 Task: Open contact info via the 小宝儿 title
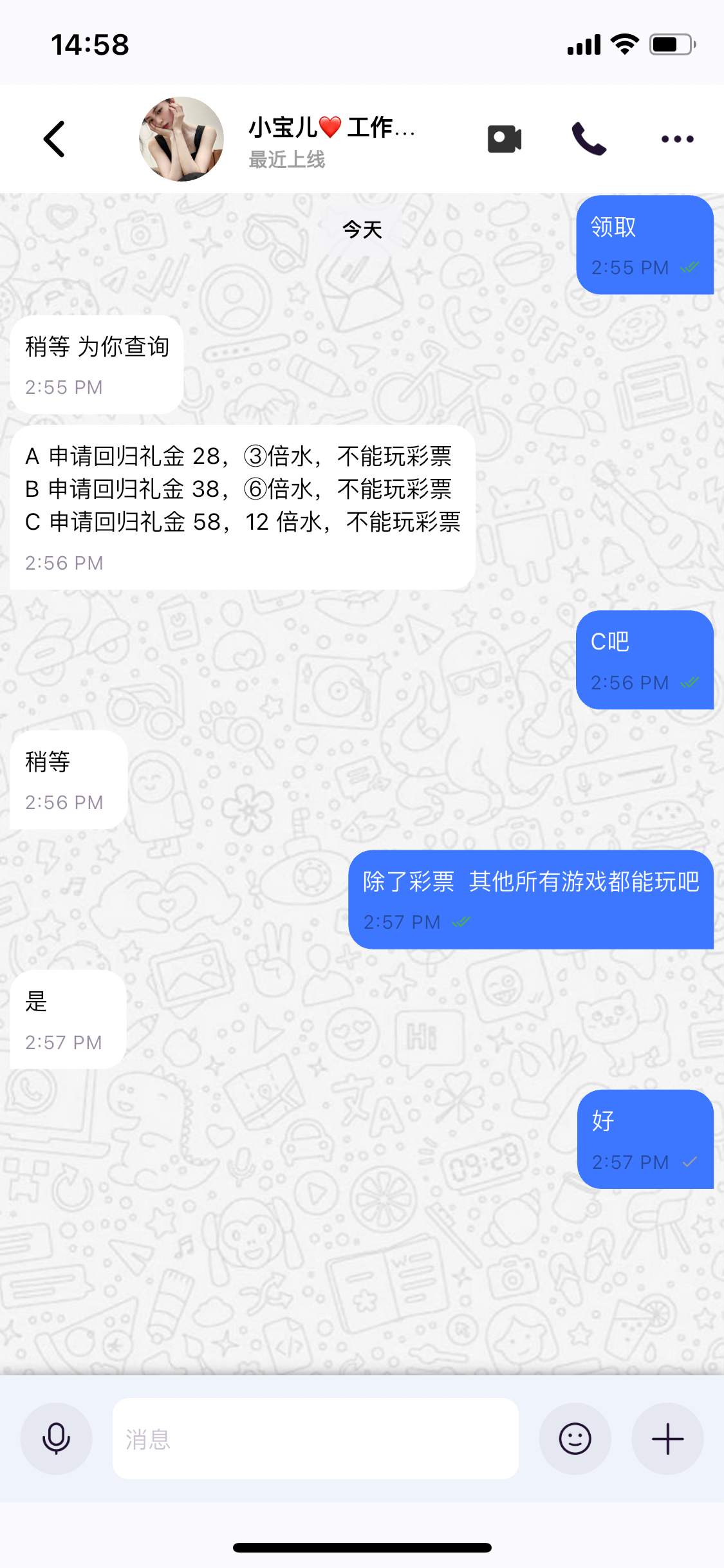331,128
